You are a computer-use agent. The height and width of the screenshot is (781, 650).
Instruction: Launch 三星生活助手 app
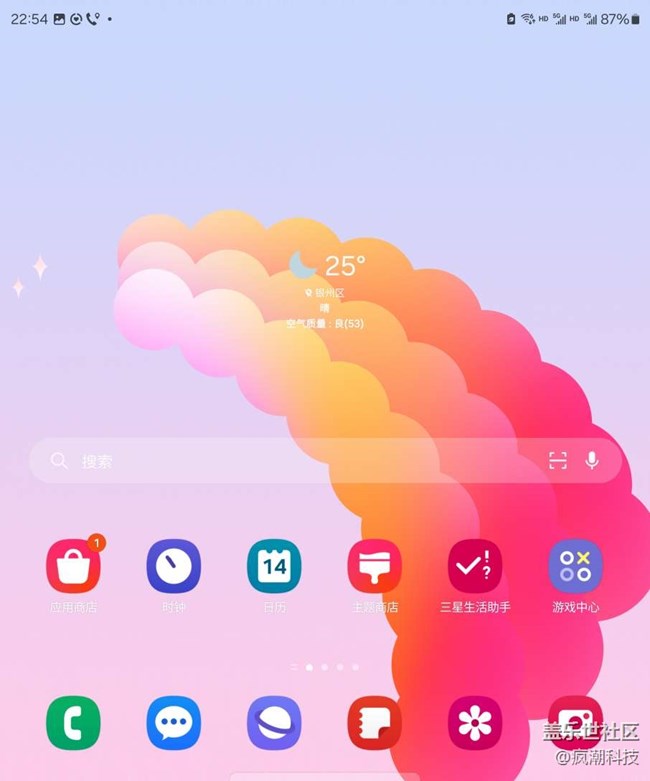[x=475, y=567]
